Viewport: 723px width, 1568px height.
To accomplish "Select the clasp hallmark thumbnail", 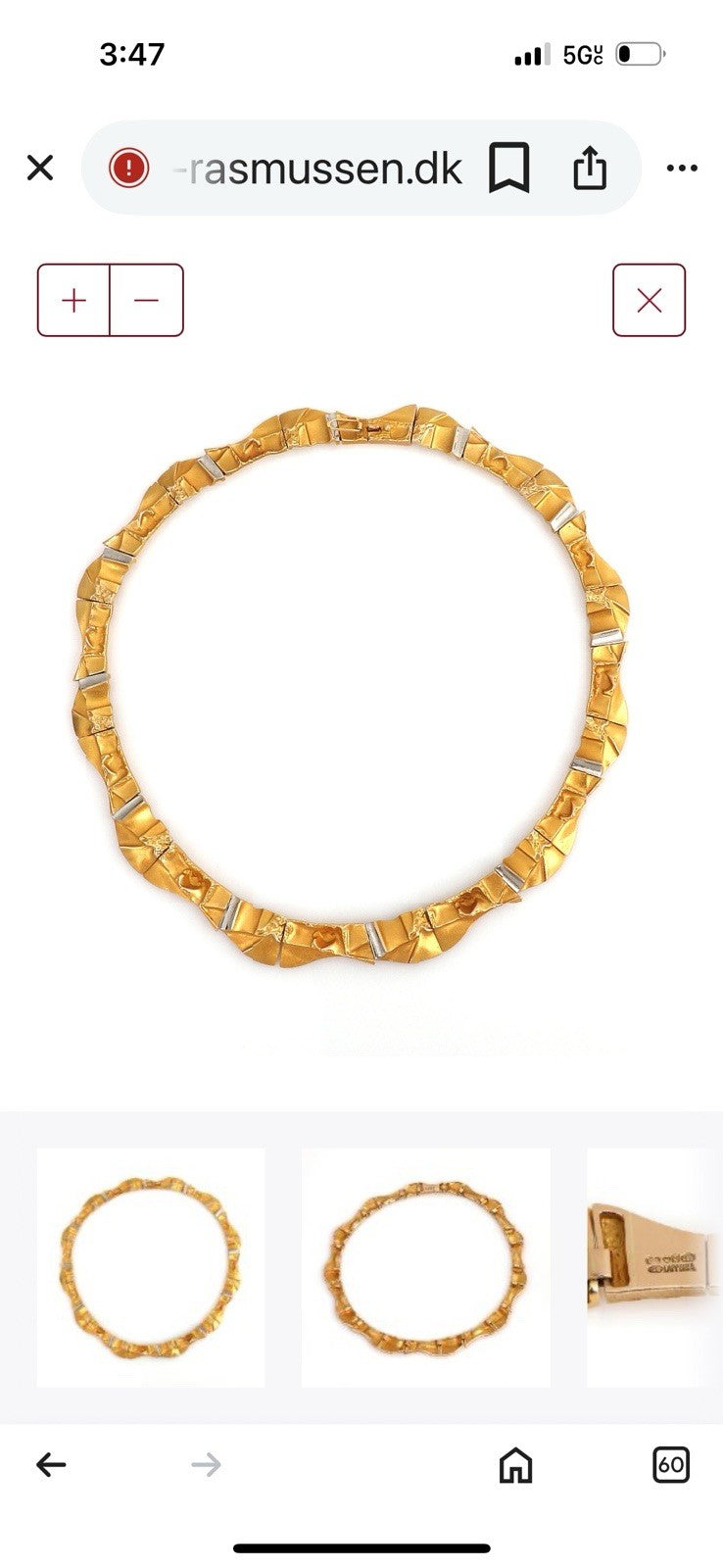I will 653,1267.
